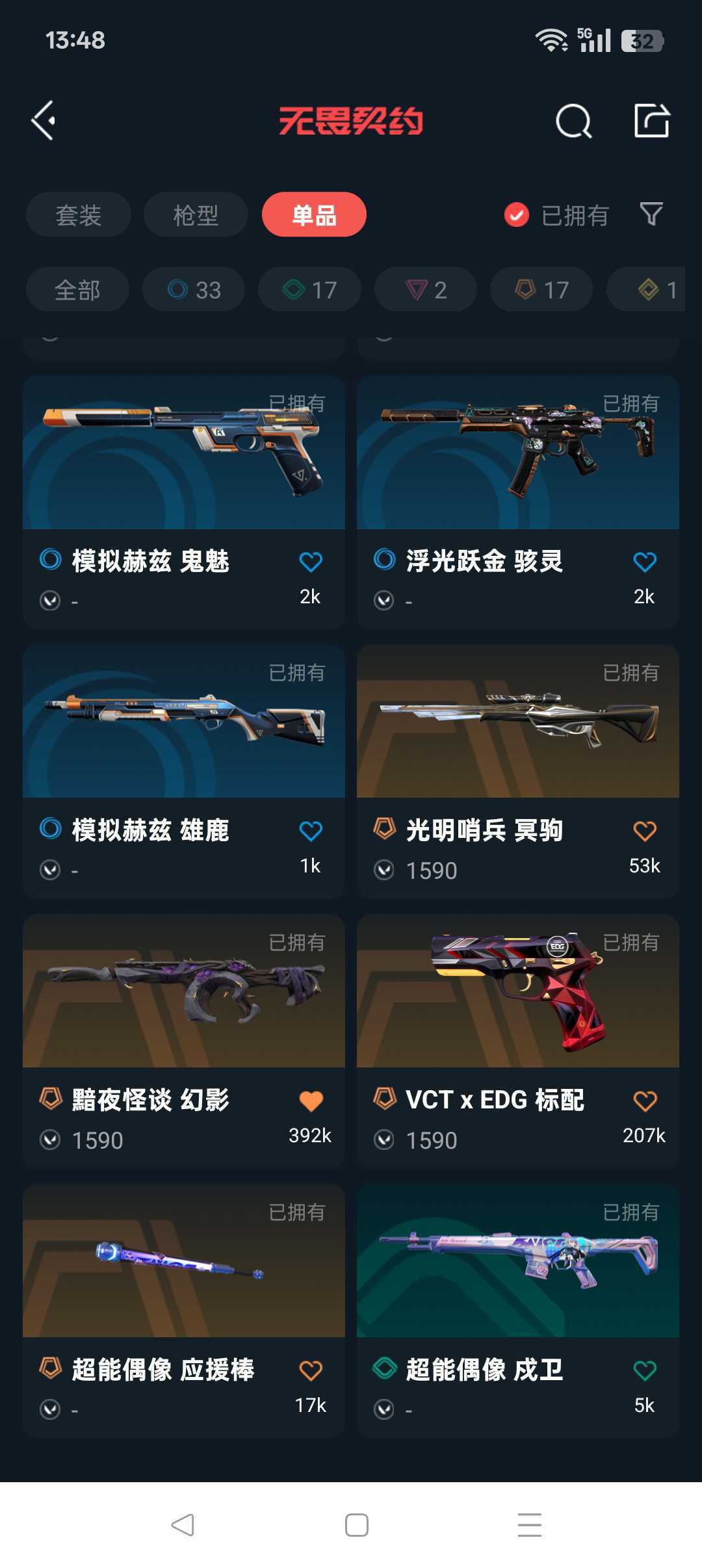The image size is (702, 1568).
Task: Like the 模拟赫兹 雄鹿 skin
Action: pos(311,831)
